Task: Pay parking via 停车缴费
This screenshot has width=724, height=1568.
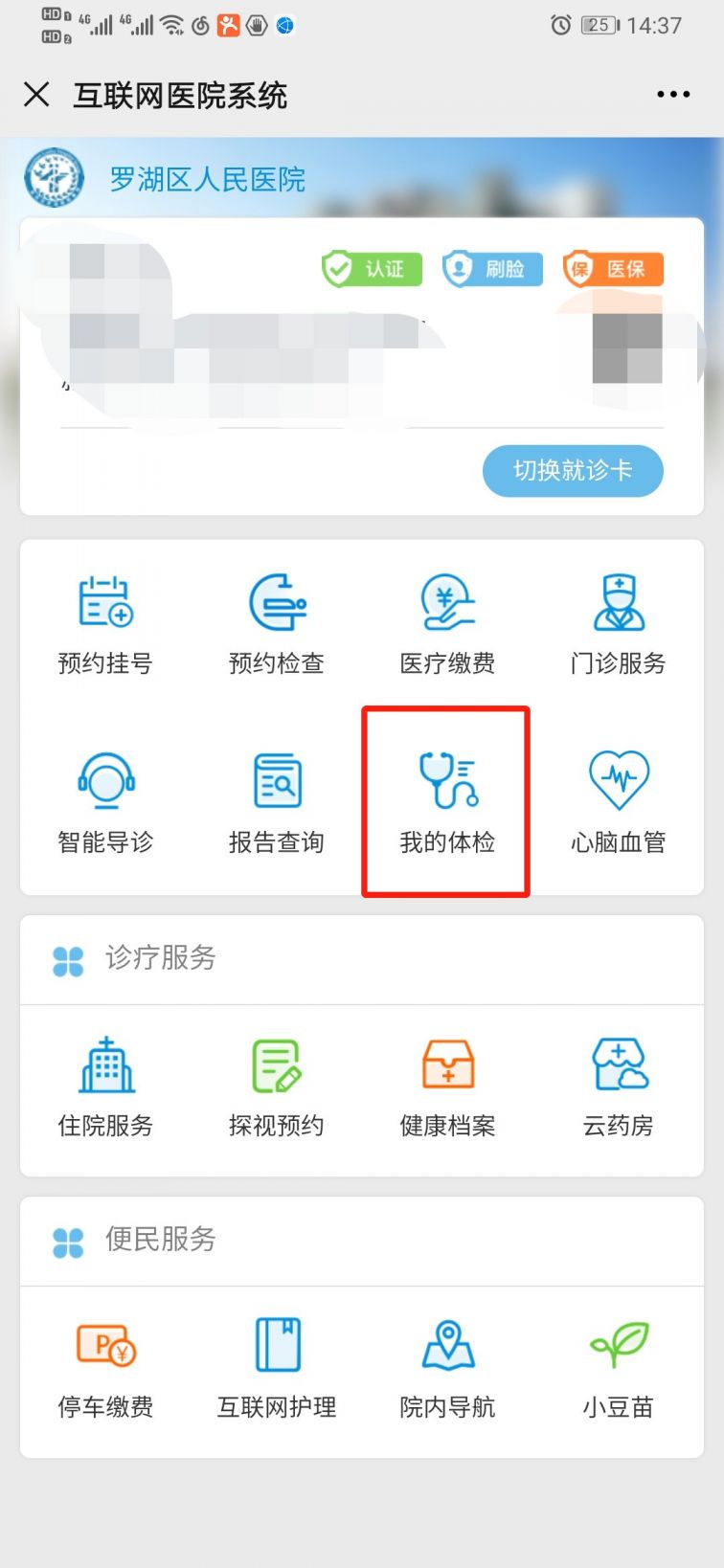Action: [105, 1367]
